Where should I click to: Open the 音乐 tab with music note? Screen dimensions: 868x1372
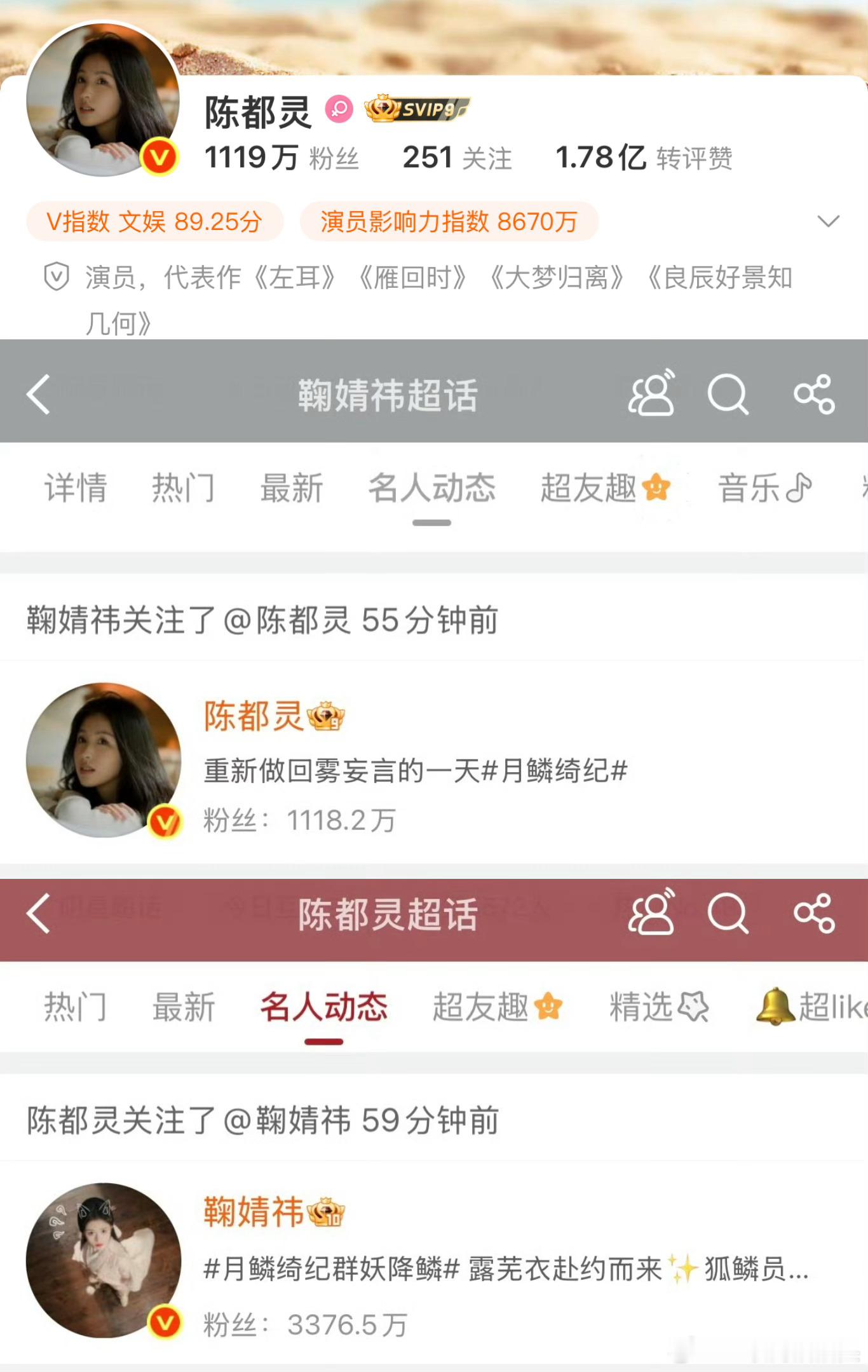coord(762,488)
